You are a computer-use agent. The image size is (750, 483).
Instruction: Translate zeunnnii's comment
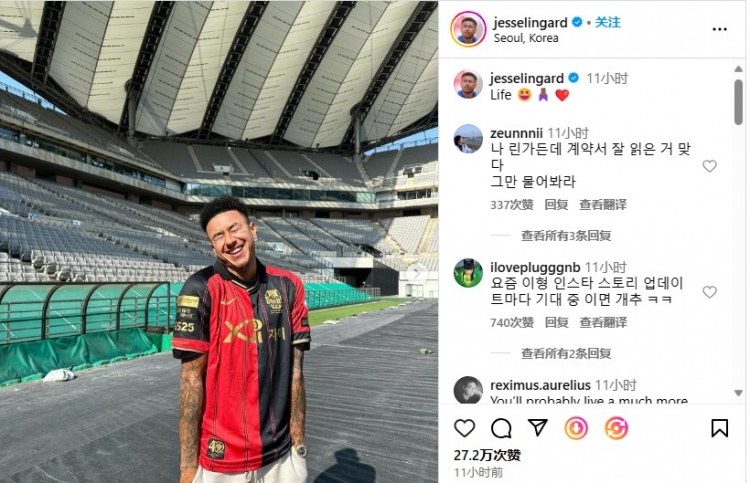[603, 204]
